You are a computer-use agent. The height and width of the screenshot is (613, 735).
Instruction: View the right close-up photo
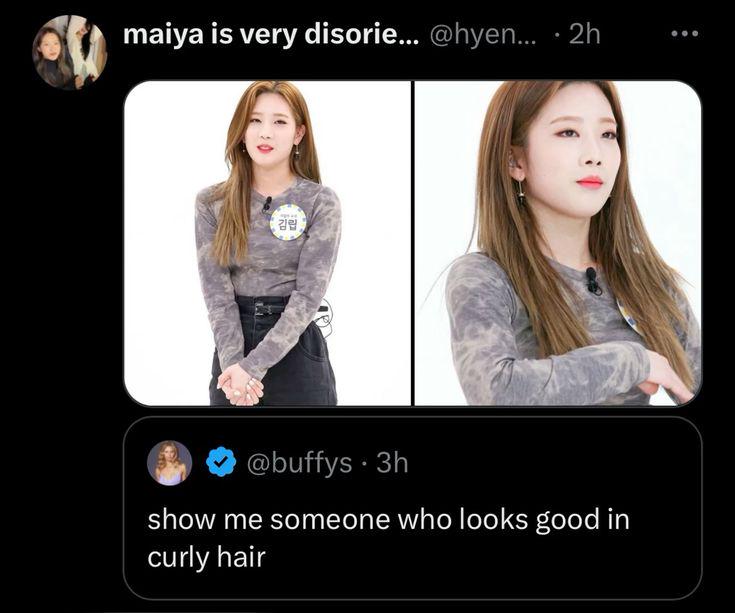pos(558,243)
